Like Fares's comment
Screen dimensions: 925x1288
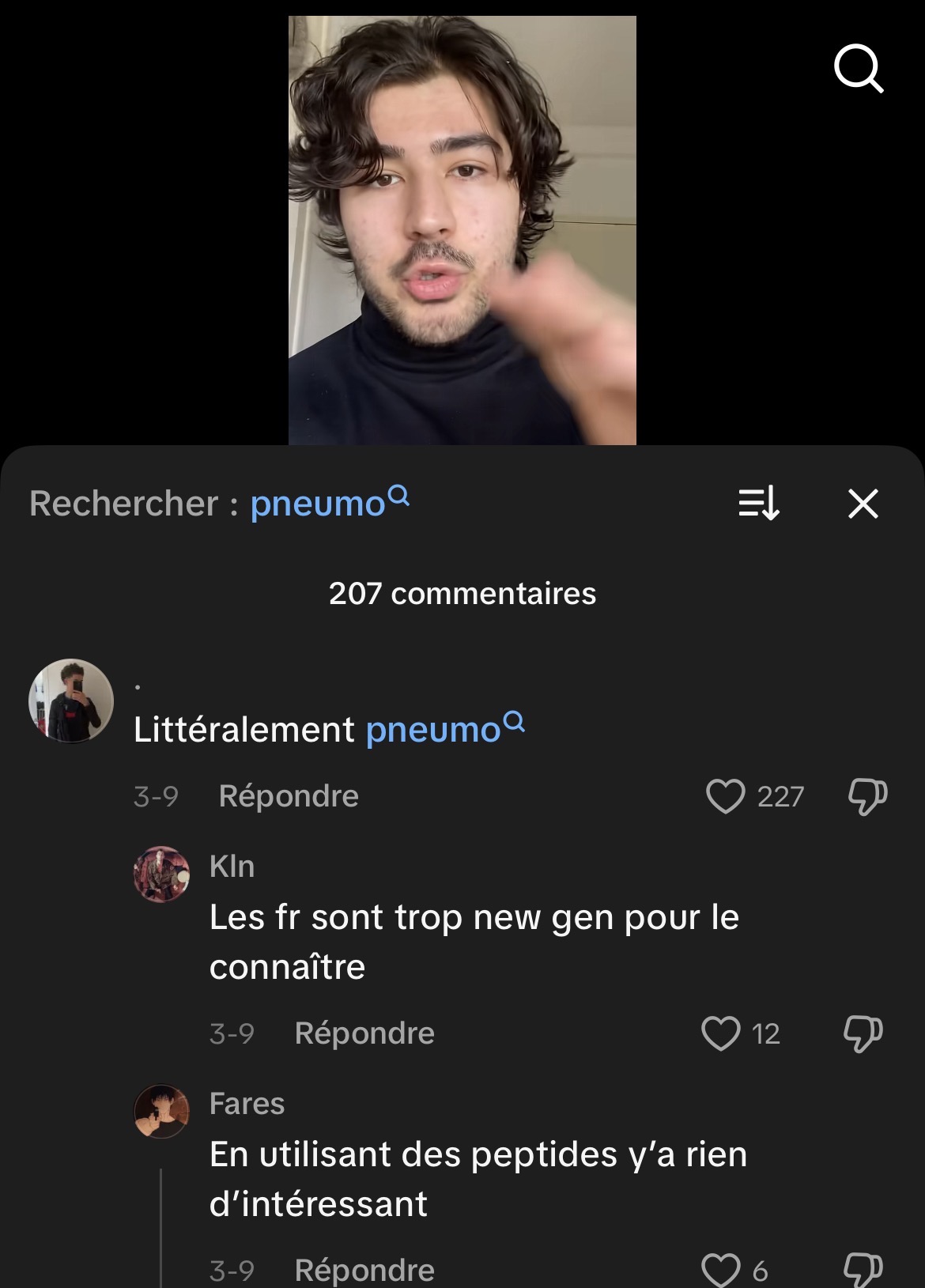[720, 1270]
